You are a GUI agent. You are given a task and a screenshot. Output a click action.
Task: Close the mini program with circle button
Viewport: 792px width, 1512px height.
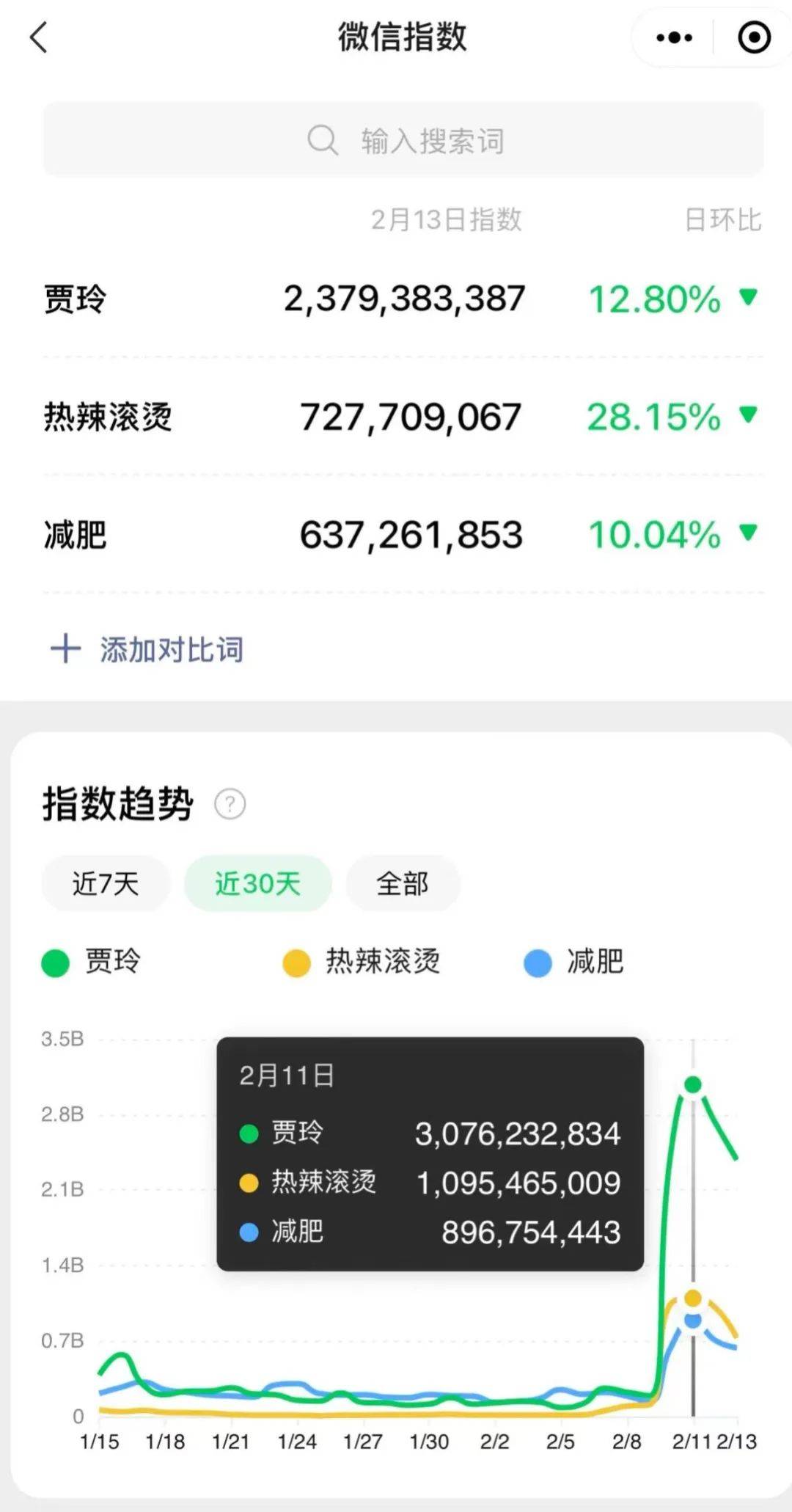tap(753, 37)
